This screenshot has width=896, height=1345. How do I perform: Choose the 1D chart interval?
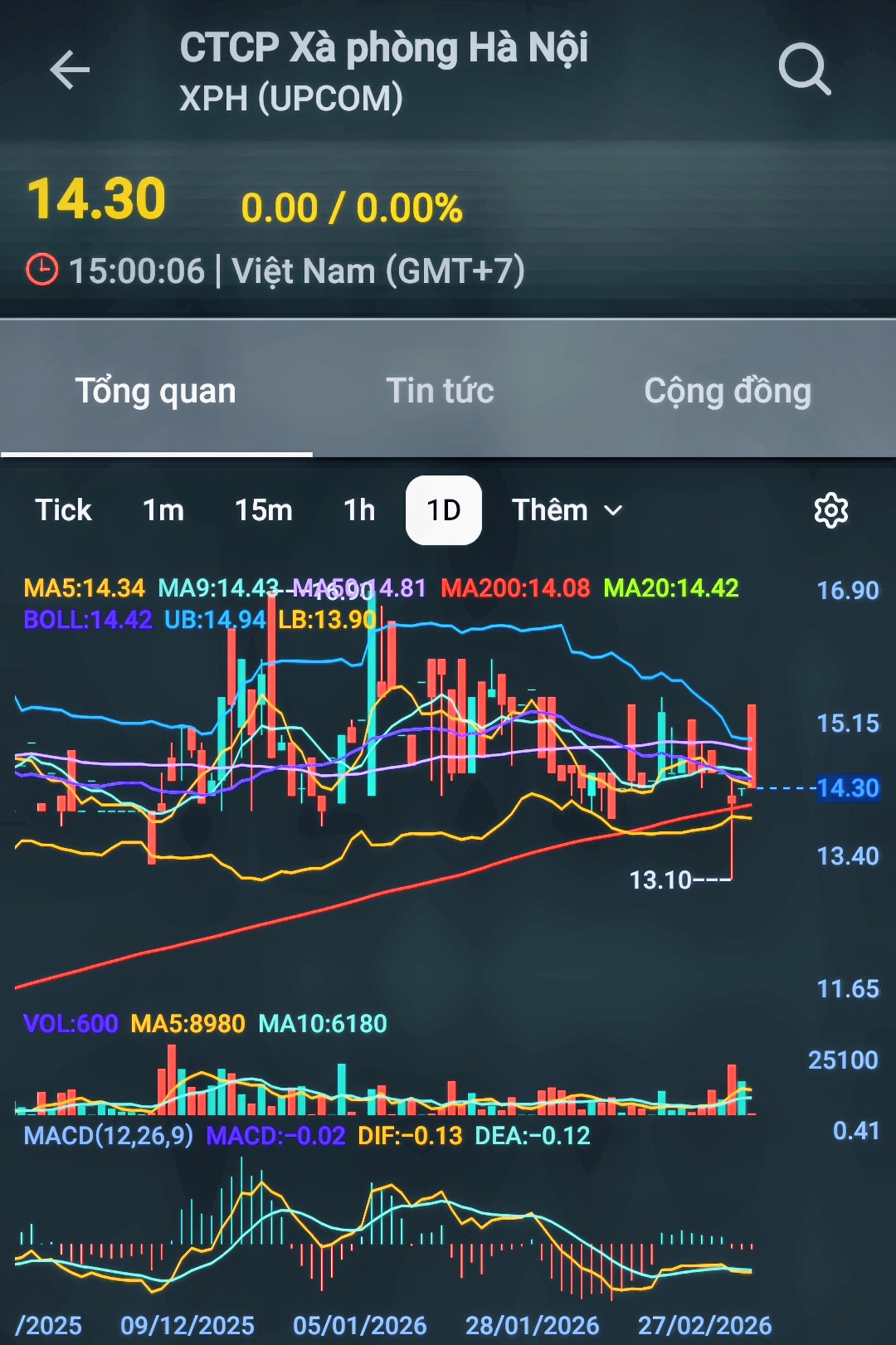[444, 510]
